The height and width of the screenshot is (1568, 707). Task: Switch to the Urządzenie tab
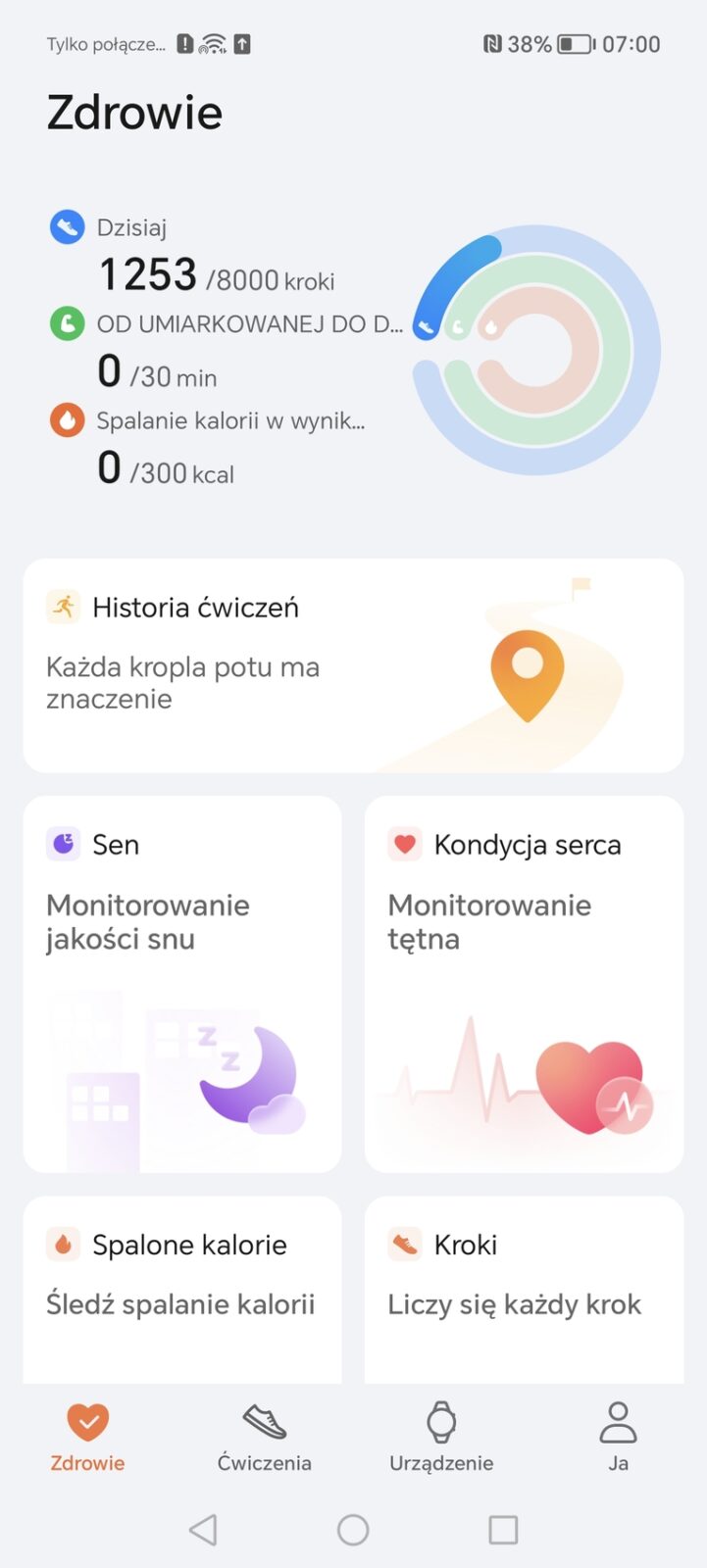point(441,1437)
